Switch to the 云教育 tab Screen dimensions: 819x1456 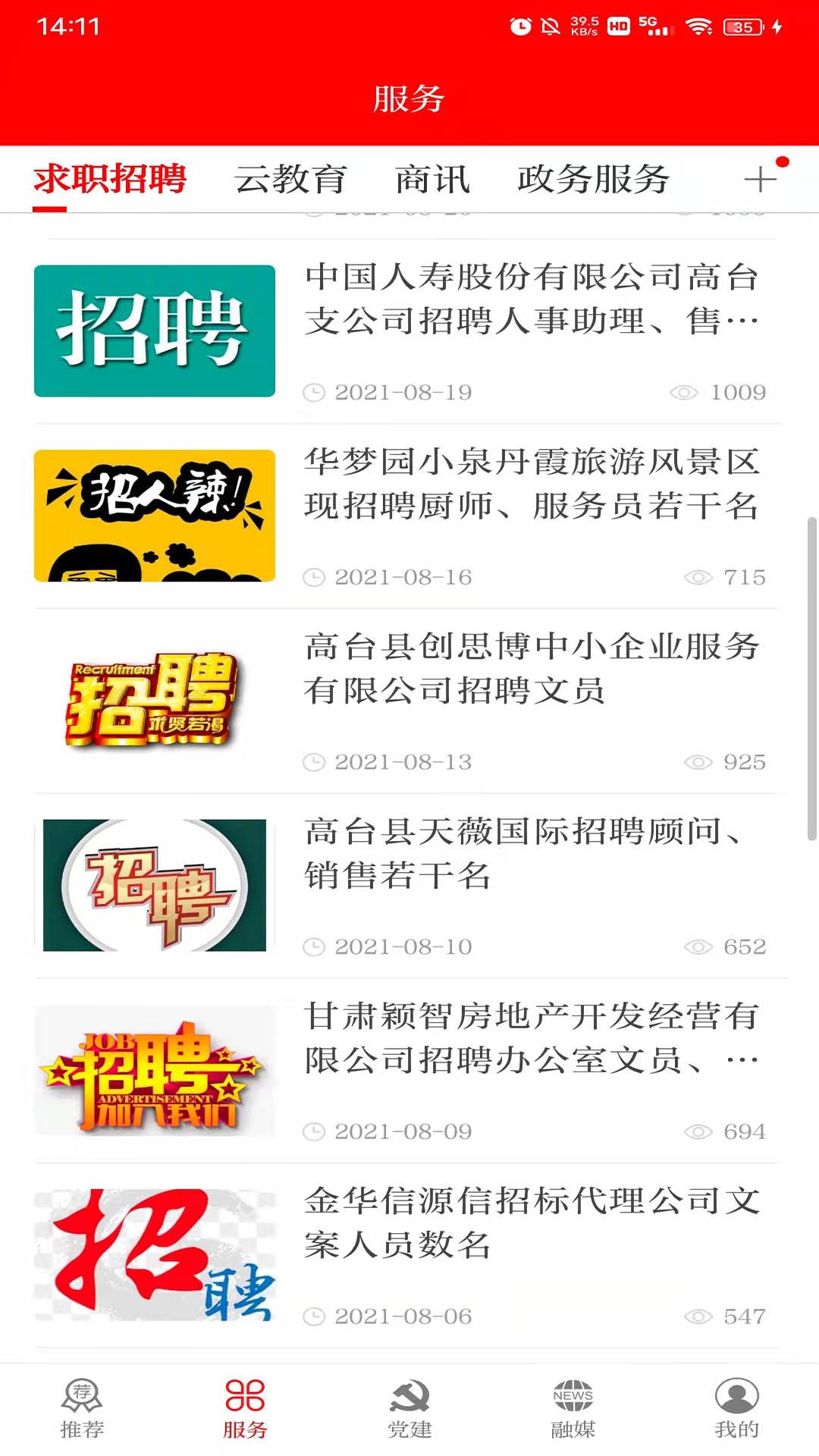290,180
